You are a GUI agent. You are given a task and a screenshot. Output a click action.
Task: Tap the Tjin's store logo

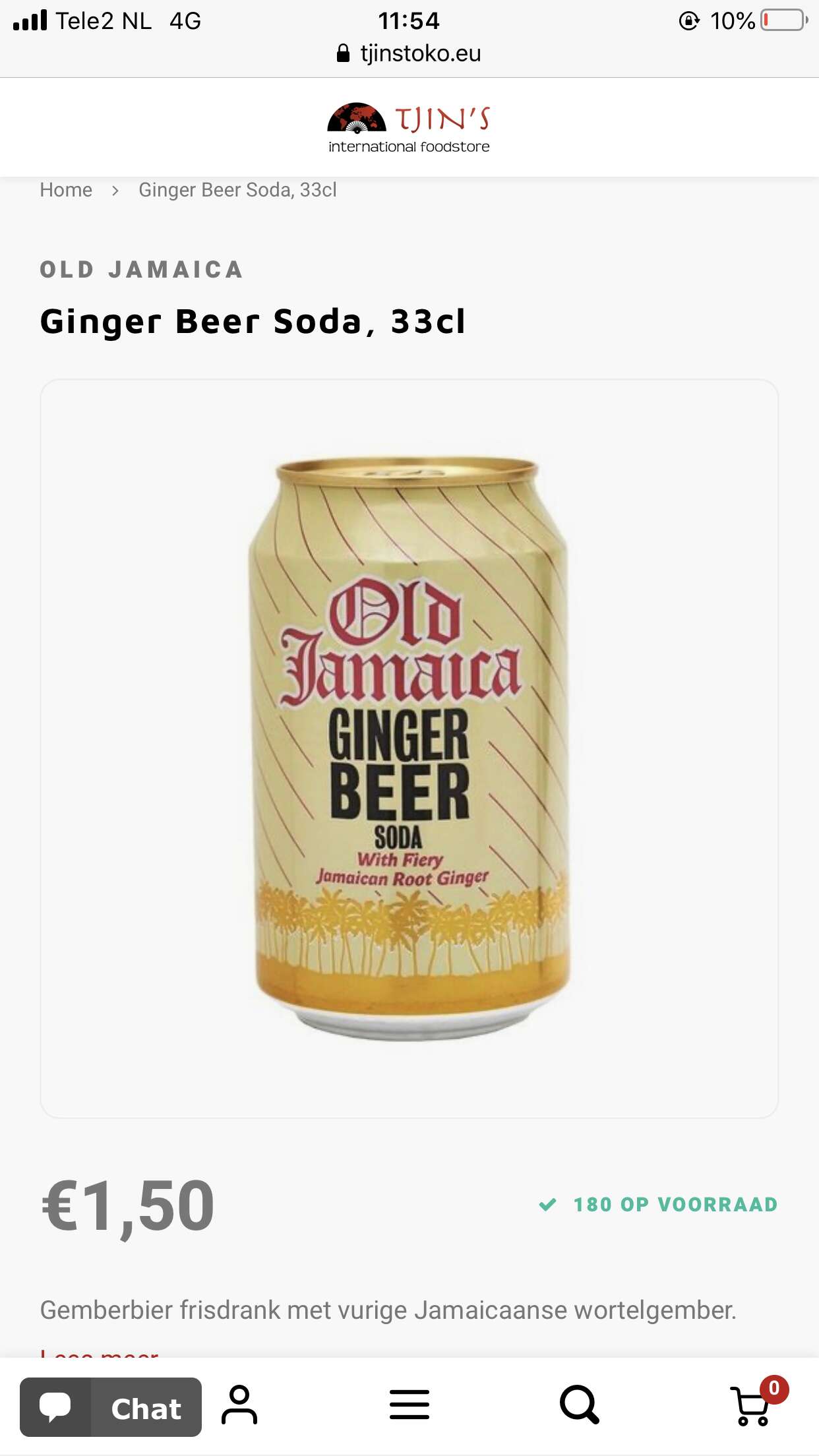click(409, 128)
